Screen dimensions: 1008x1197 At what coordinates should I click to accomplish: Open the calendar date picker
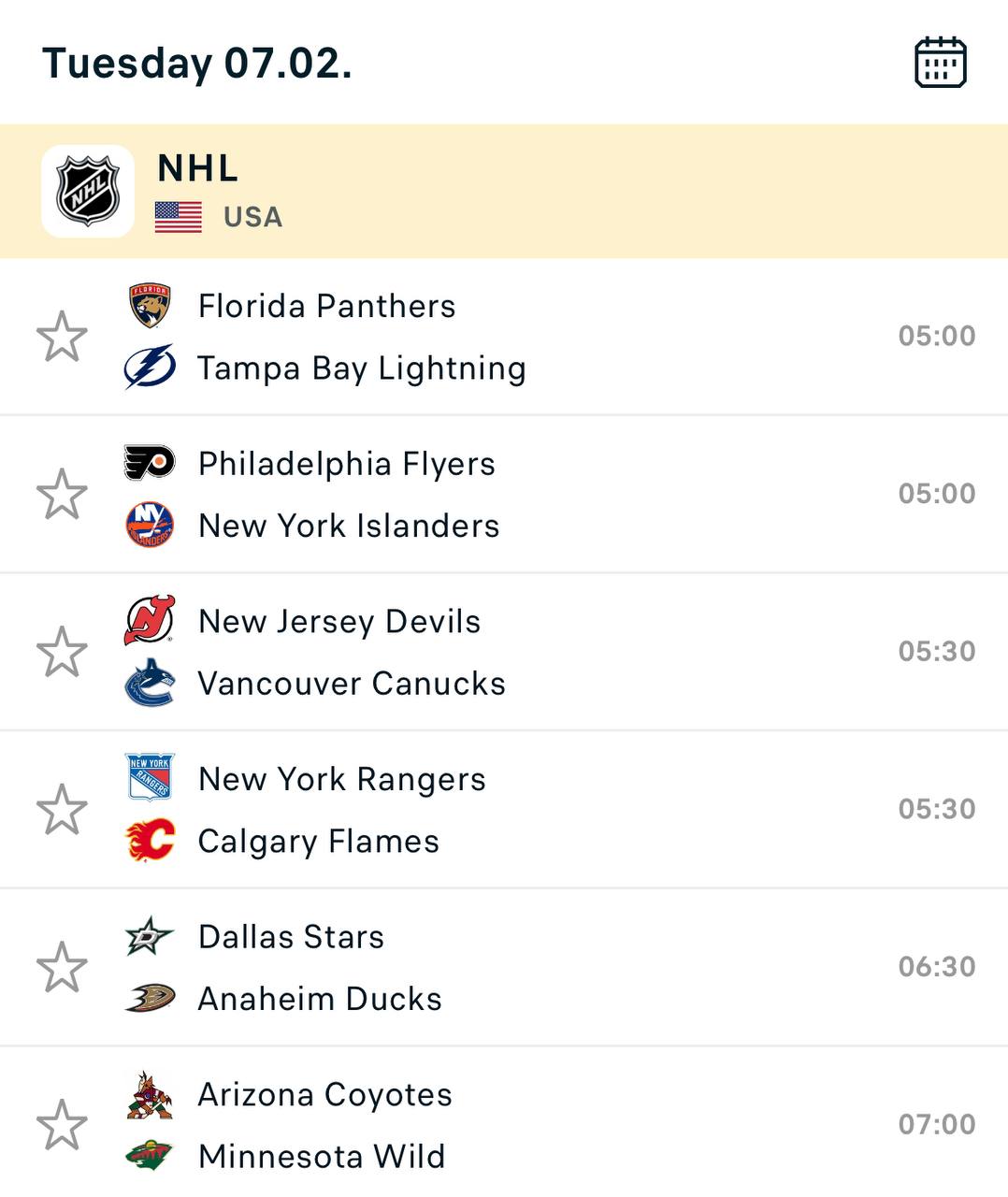coord(940,63)
